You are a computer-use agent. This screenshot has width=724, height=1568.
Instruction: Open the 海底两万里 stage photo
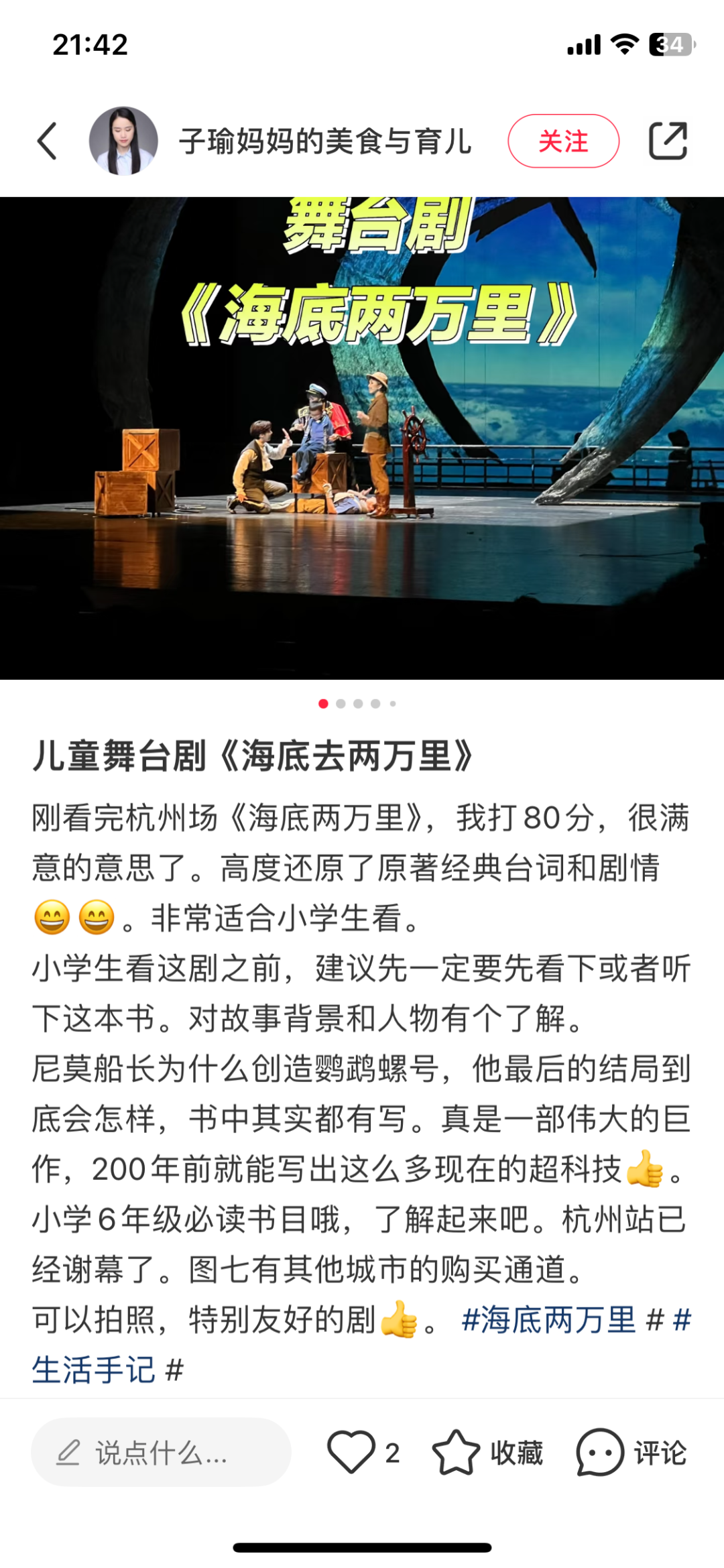tap(362, 438)
